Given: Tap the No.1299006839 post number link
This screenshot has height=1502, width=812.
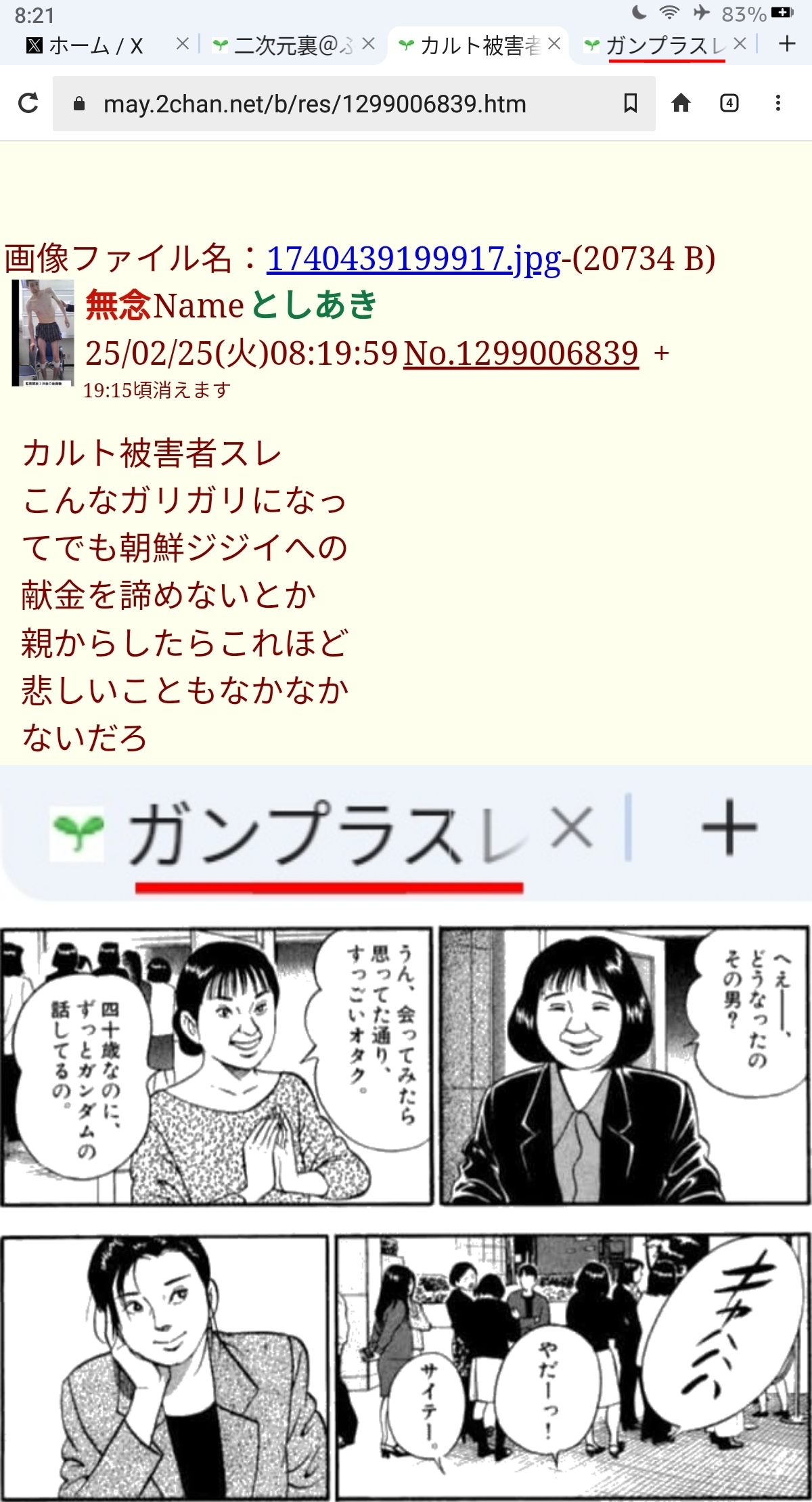Looking at the screenshot, I should 521,353.
